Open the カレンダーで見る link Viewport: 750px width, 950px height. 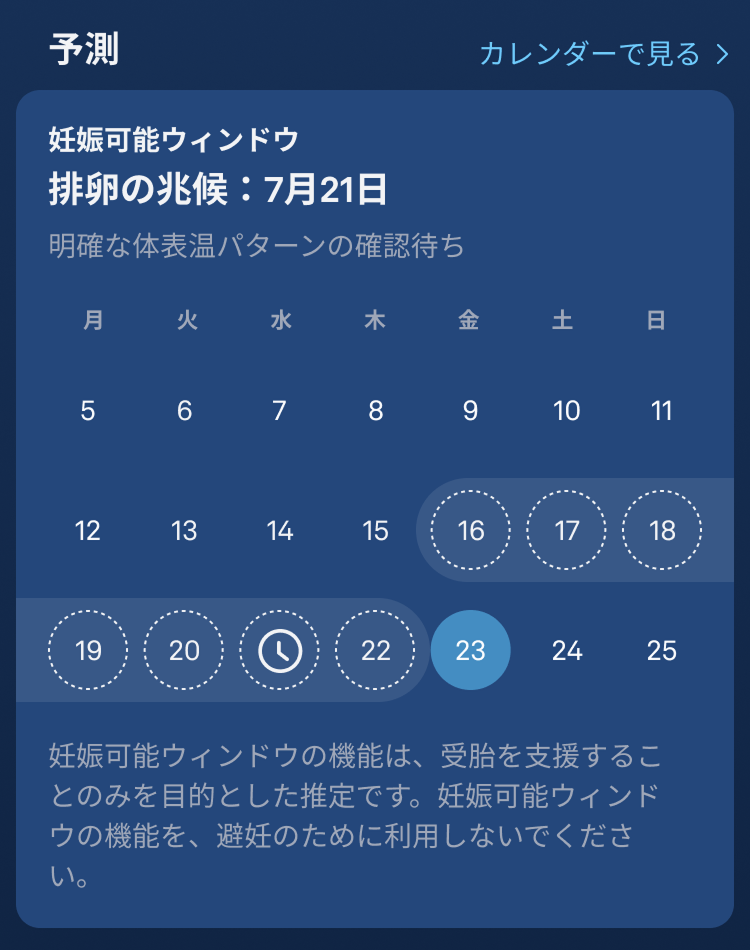604,53
